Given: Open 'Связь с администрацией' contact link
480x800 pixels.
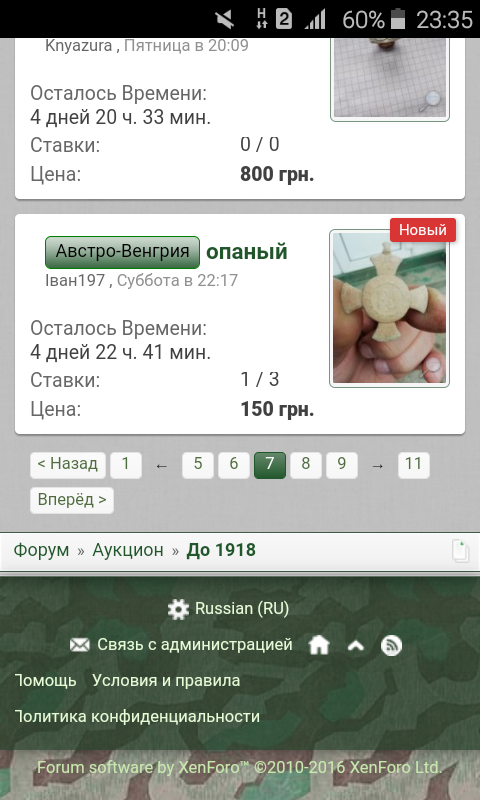Looking at the screenshot, I should point(181,645).
